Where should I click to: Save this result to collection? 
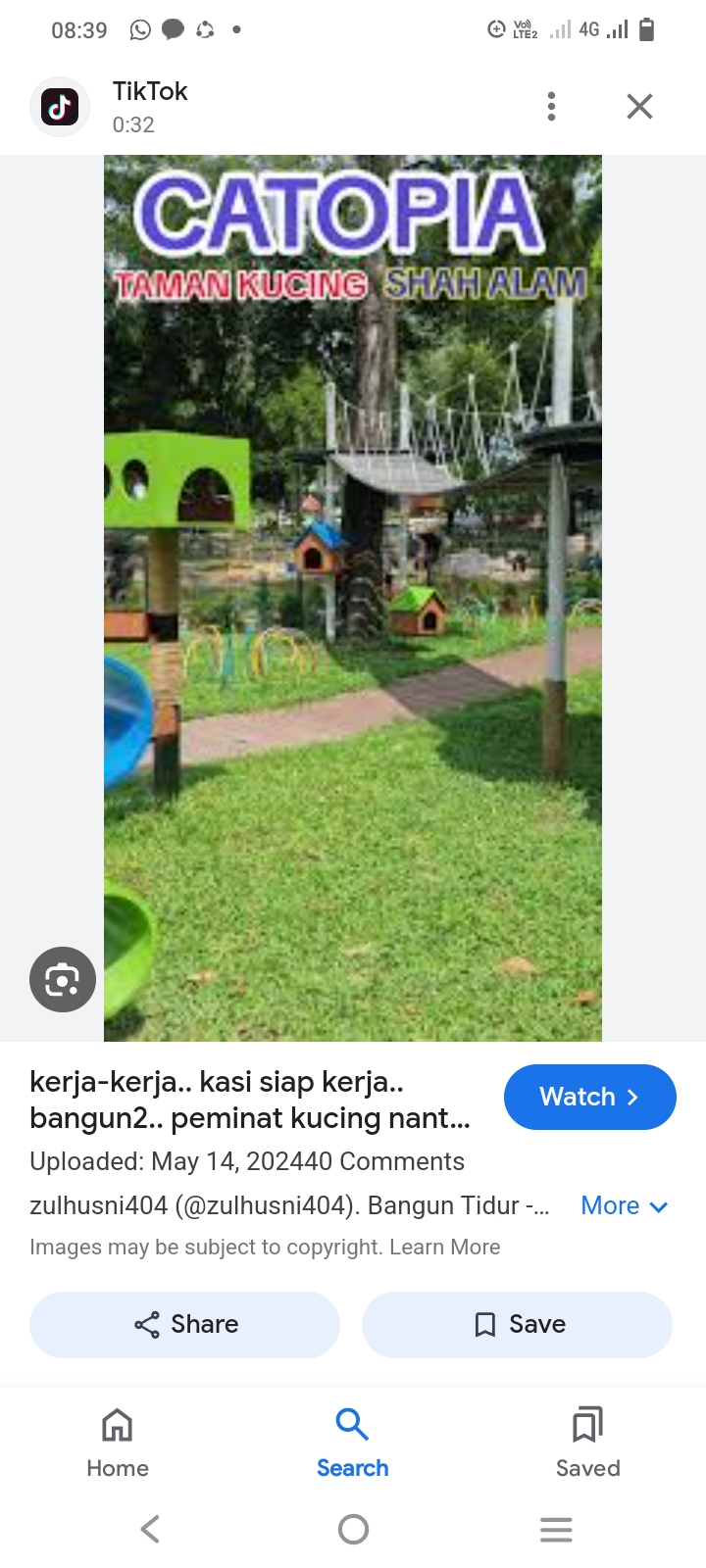(518, 1325)
